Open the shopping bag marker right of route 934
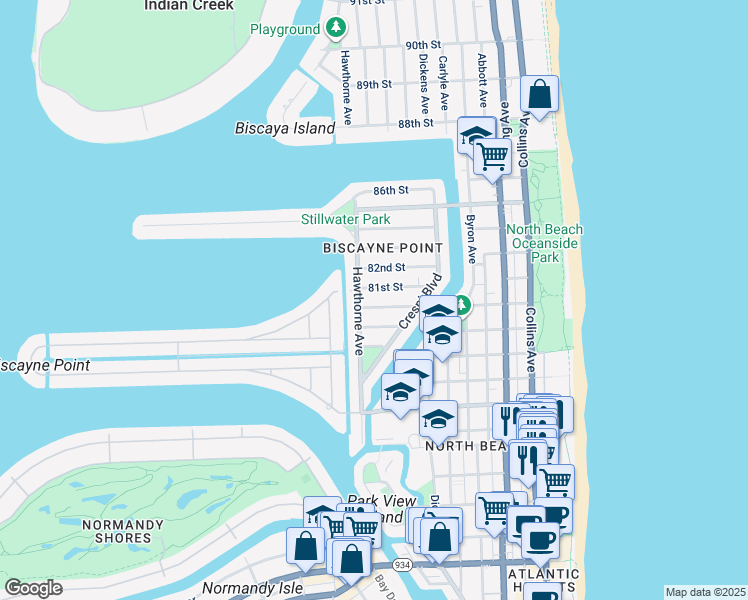 [x=439, y=540]
